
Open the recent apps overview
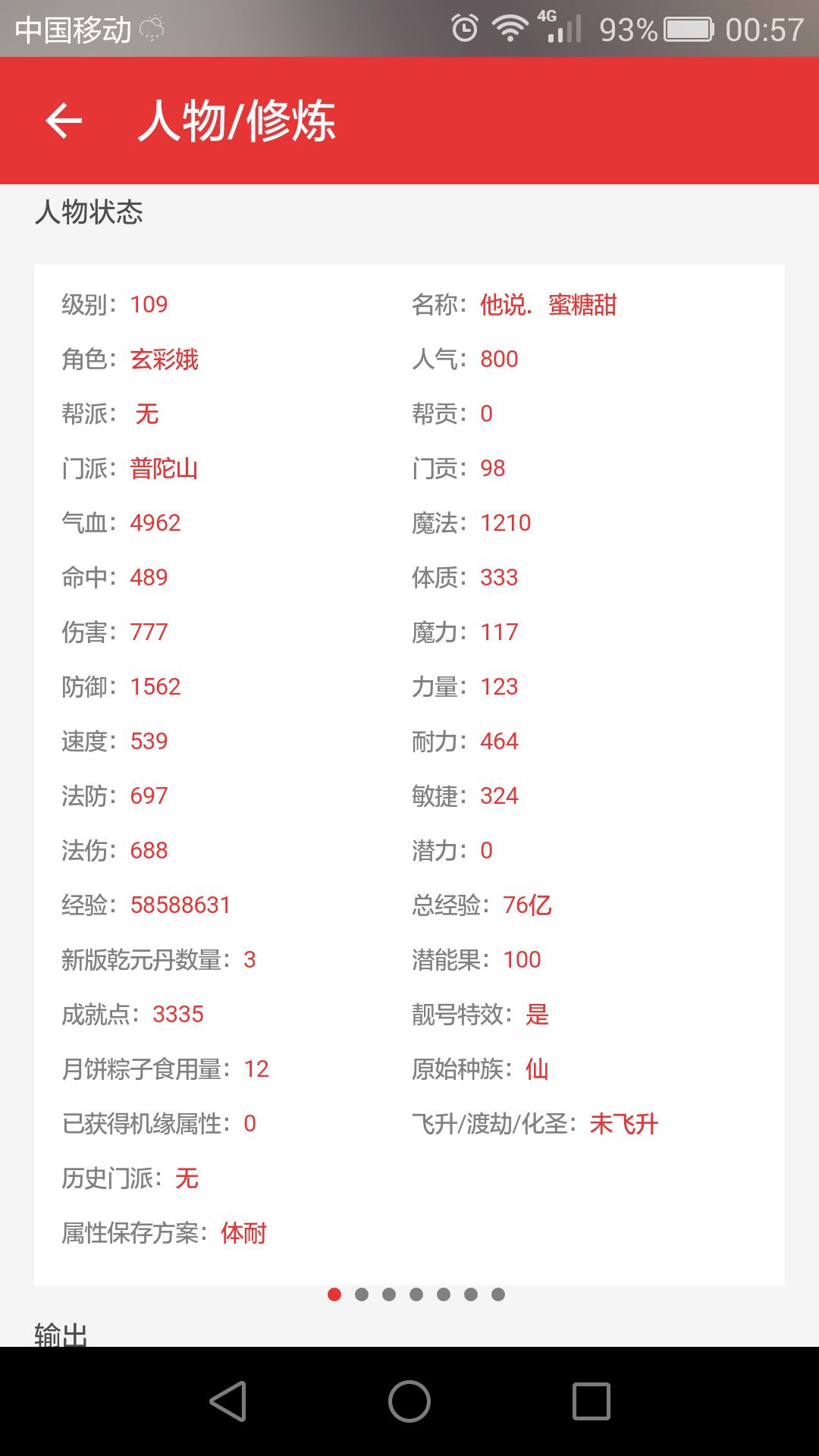(591, 1401)
